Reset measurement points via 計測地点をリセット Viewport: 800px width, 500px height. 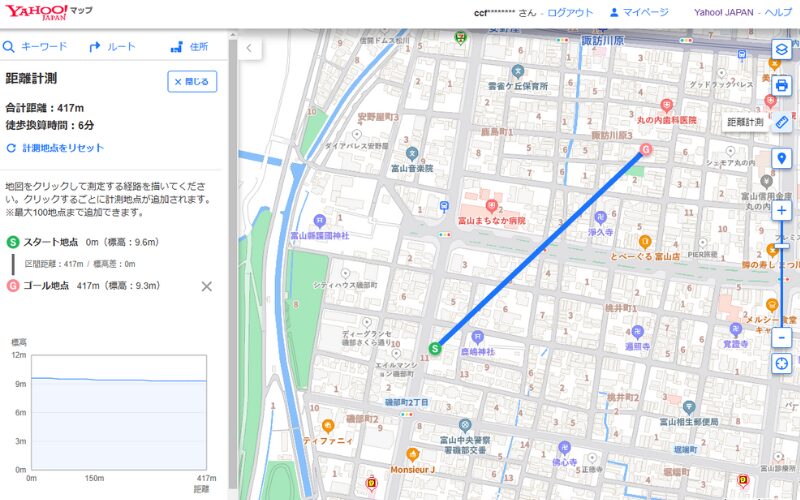(x=56, y=148)
